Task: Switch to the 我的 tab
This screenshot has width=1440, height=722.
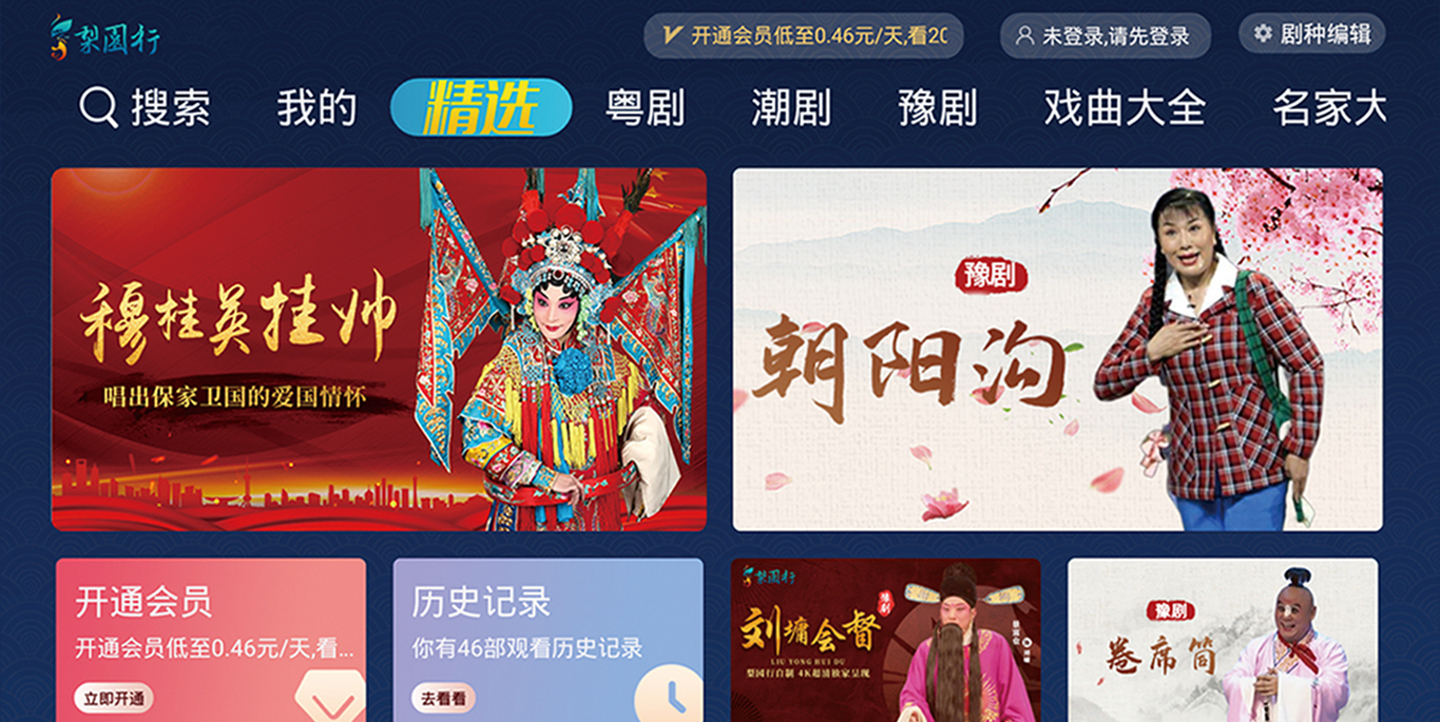Action: pyautogui.click(x=317, y=108)
